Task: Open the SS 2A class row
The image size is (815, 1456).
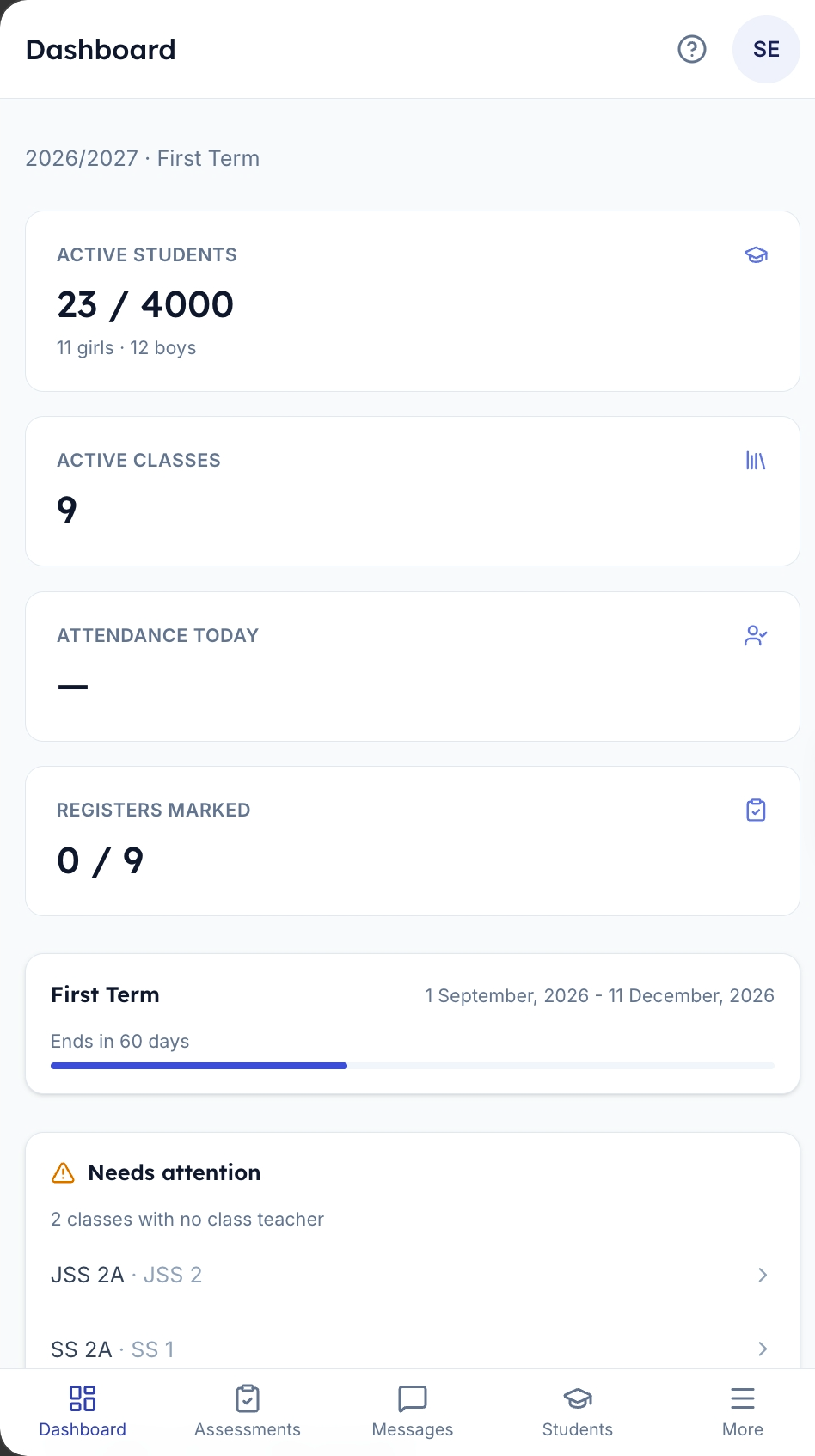Action: [x=413, y=1347]
